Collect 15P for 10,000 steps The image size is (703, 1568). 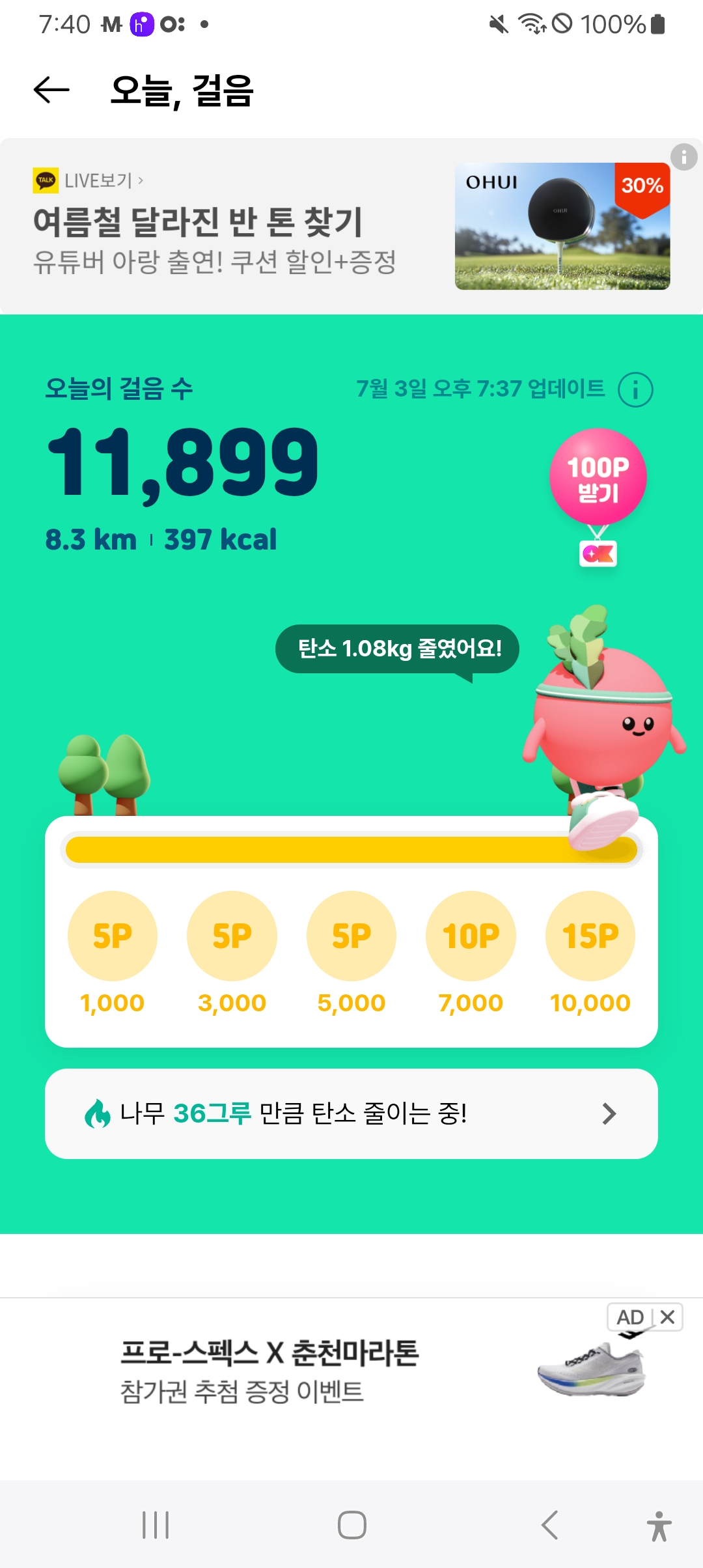590,936
